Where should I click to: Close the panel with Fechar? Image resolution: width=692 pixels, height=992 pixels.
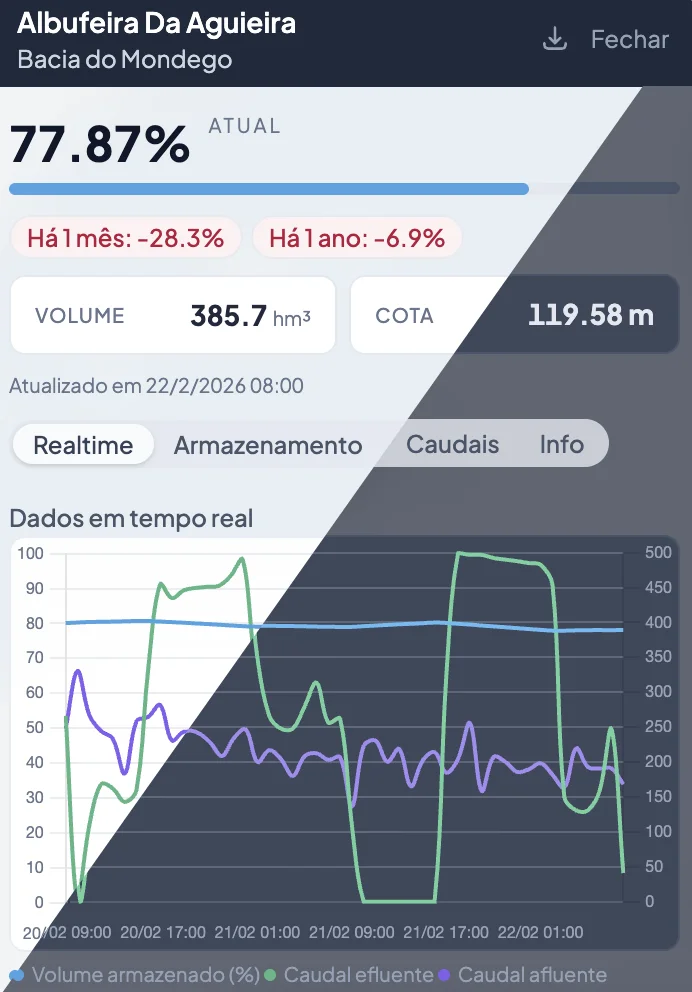pyautogui.click(x=629, y=40)
